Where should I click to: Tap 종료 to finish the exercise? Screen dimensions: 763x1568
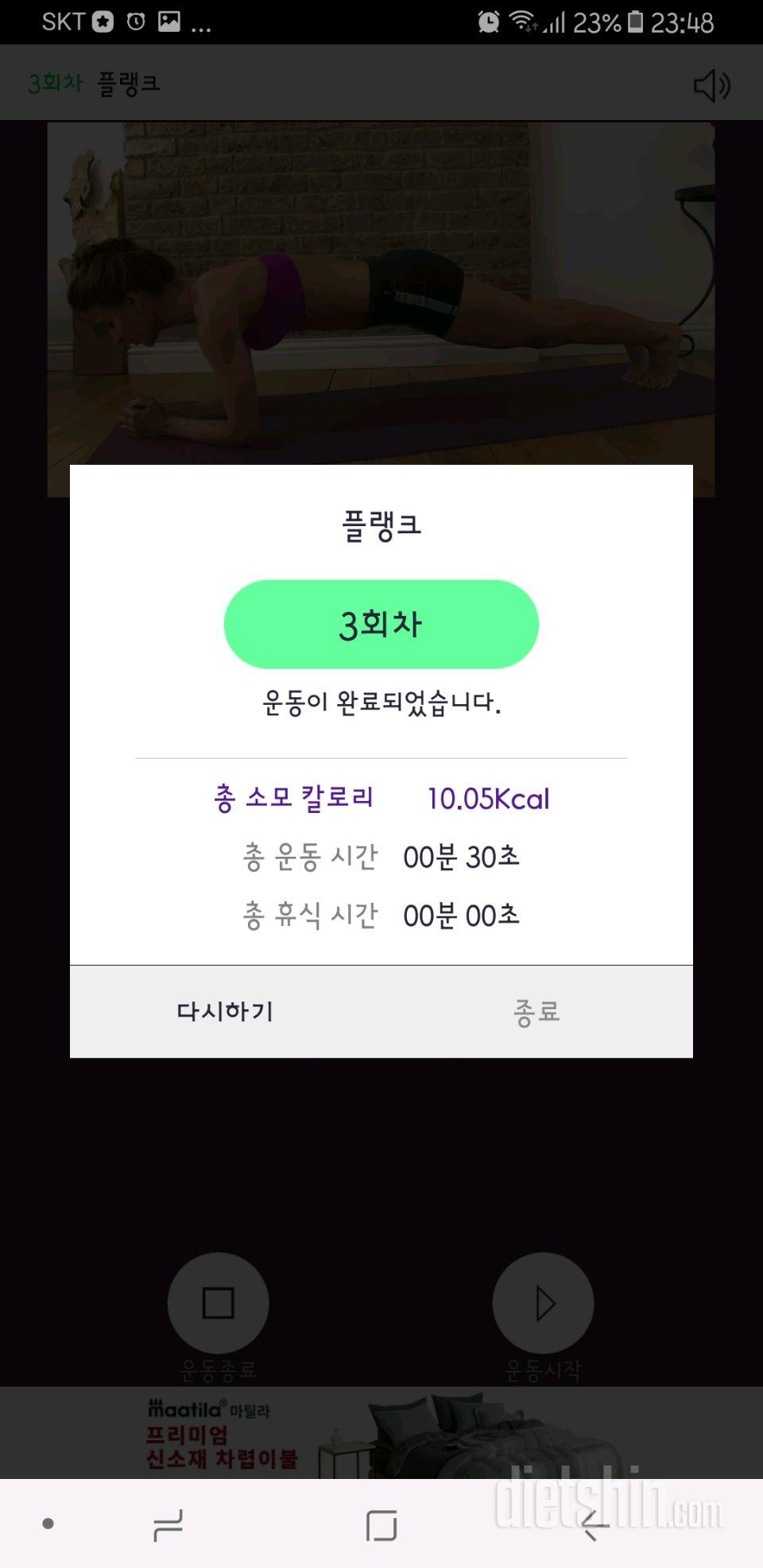click(537, 1011)
